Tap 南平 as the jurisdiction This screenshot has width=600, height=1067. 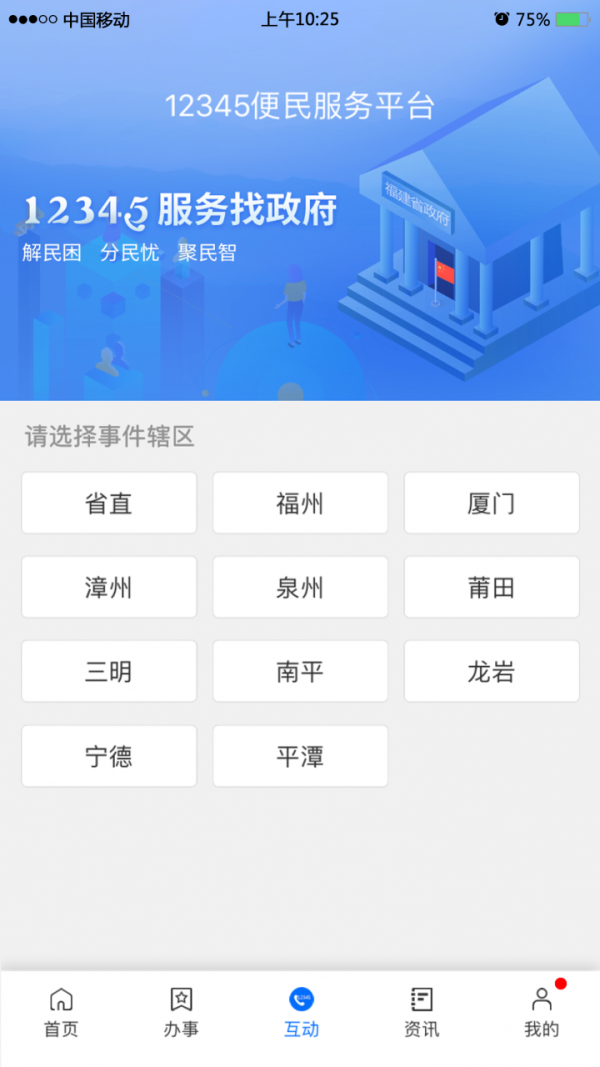(x=300, y=671)
